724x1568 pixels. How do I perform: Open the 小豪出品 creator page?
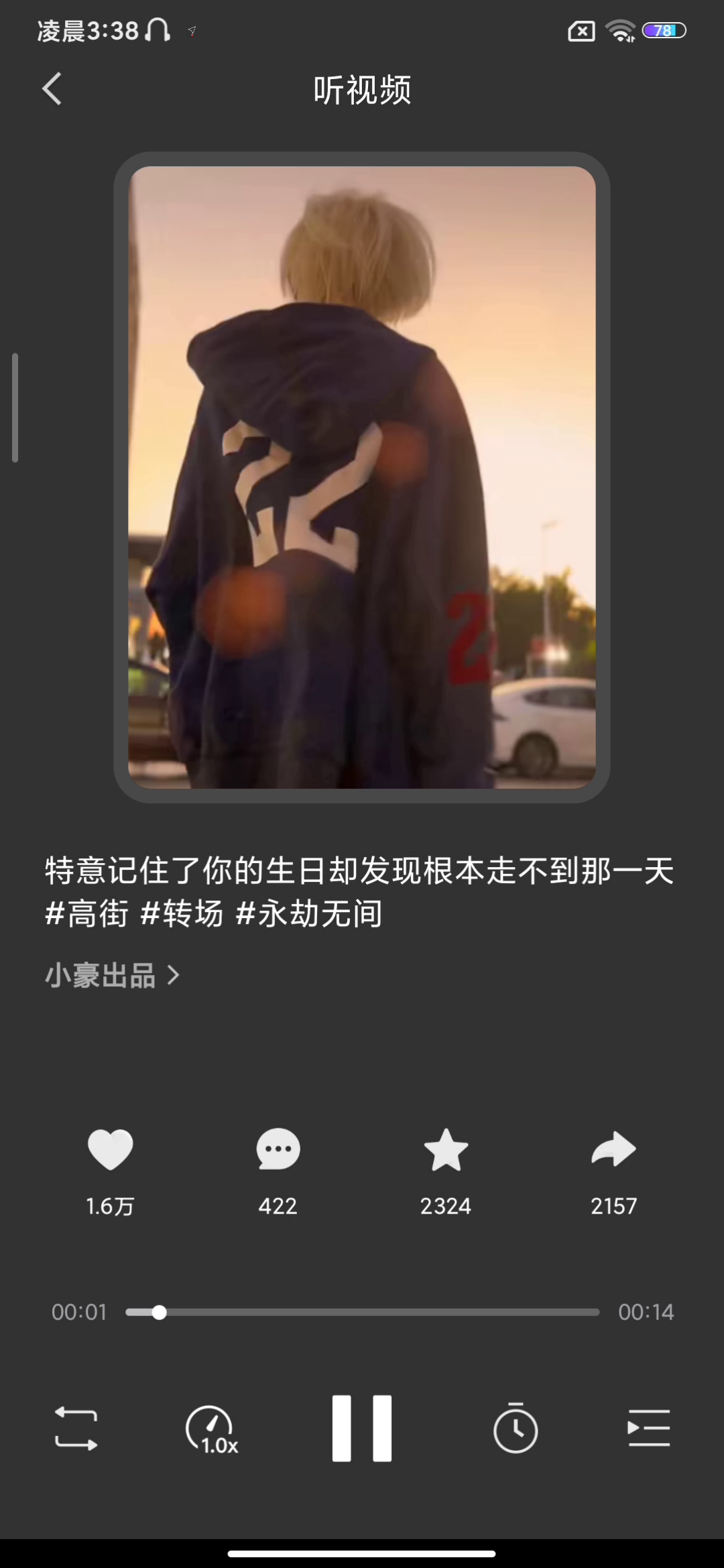tap(112, 976)
